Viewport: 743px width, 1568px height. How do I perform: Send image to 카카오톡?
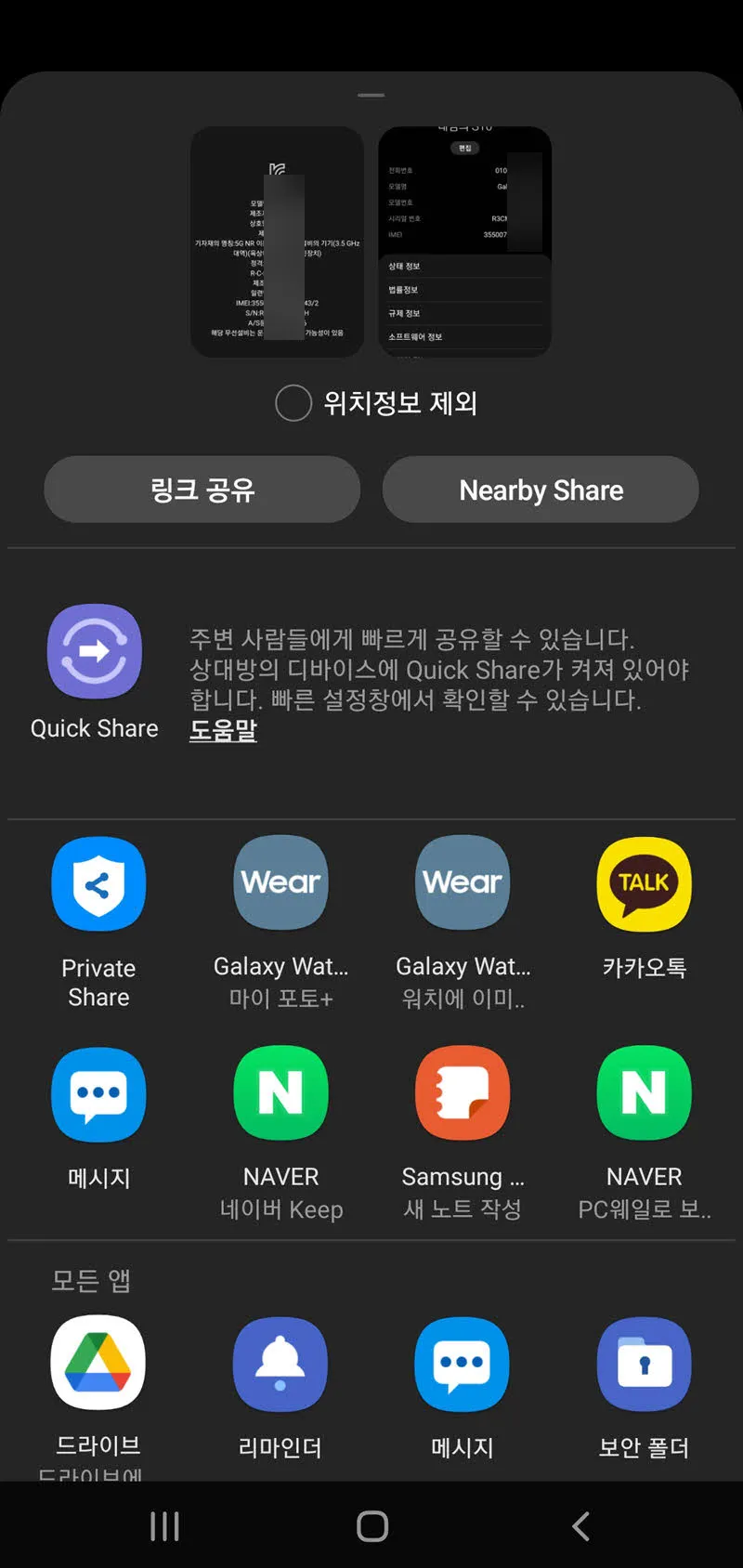point(645,883)
